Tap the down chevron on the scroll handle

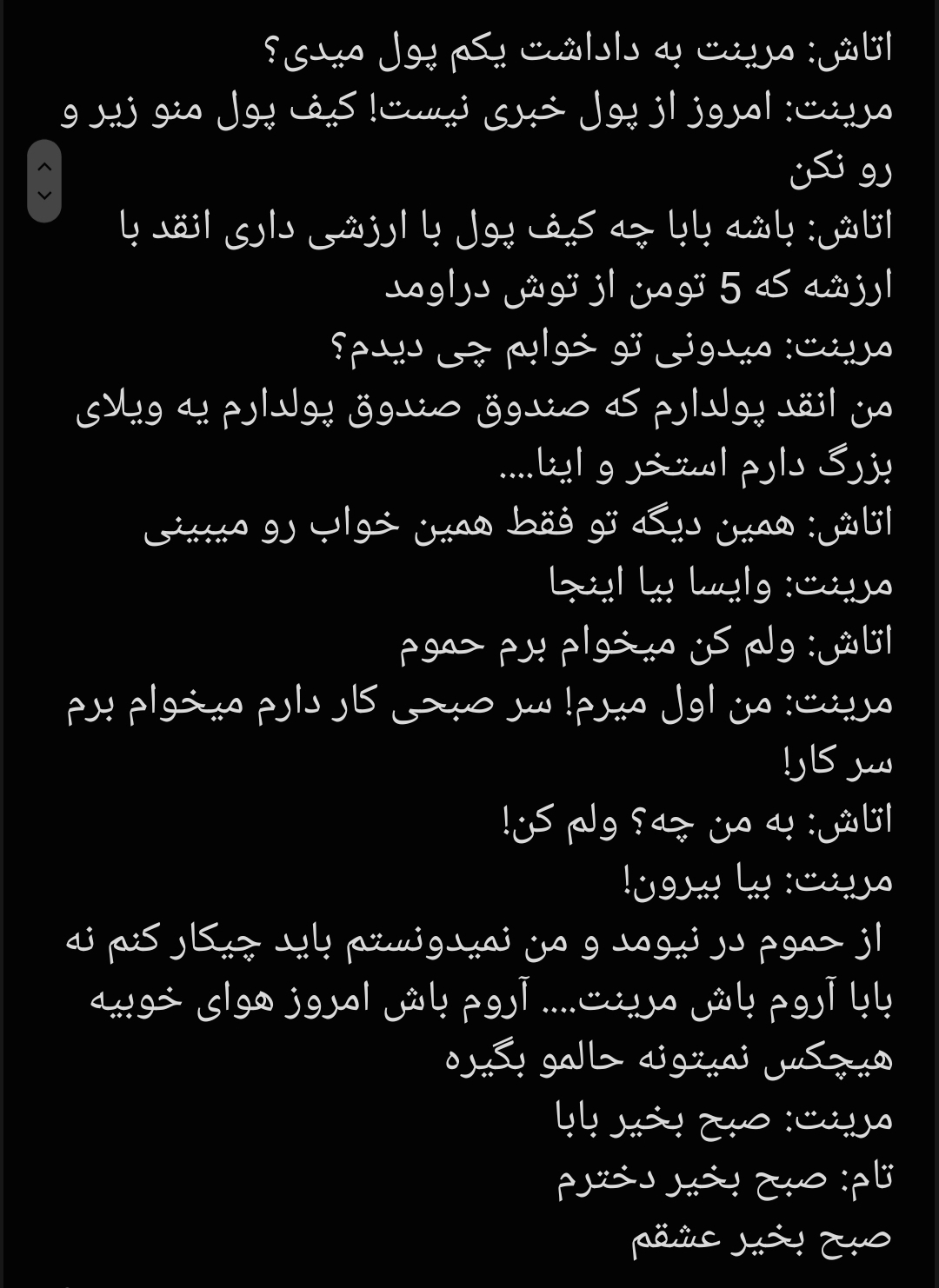pyautogui.click(x=45, y=196)
